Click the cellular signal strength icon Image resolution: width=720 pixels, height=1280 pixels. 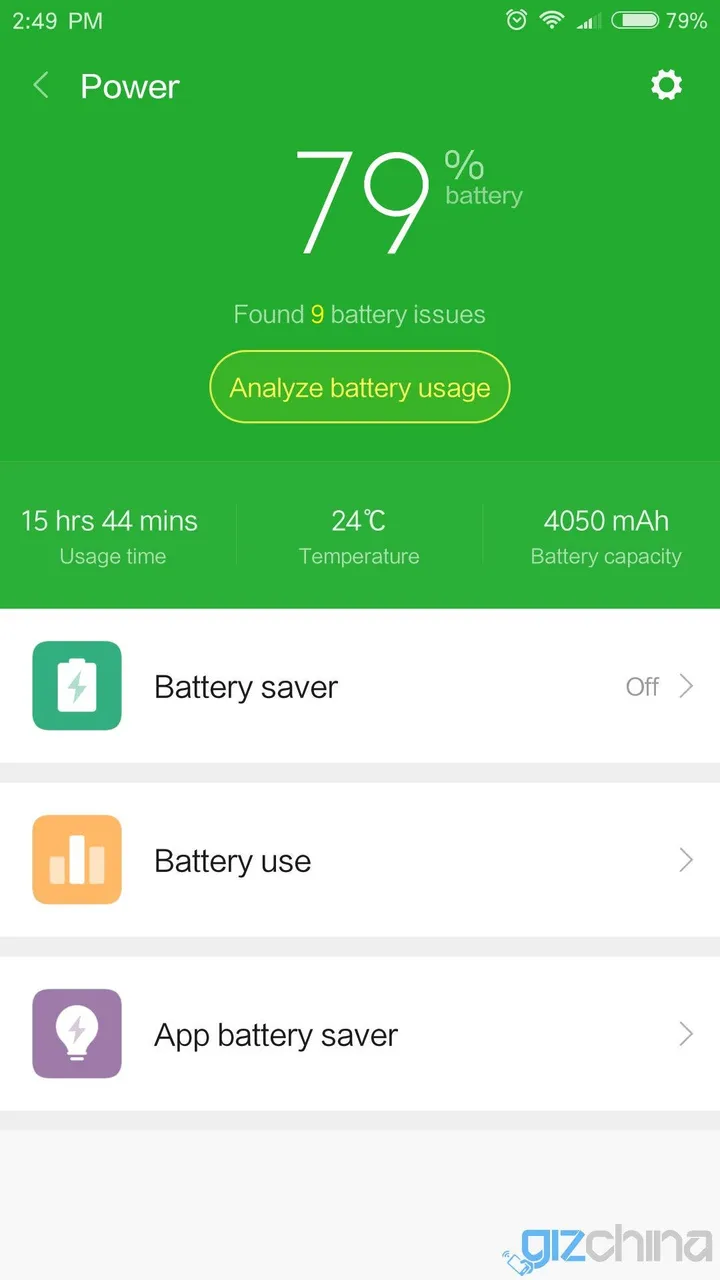click(589, 20)
